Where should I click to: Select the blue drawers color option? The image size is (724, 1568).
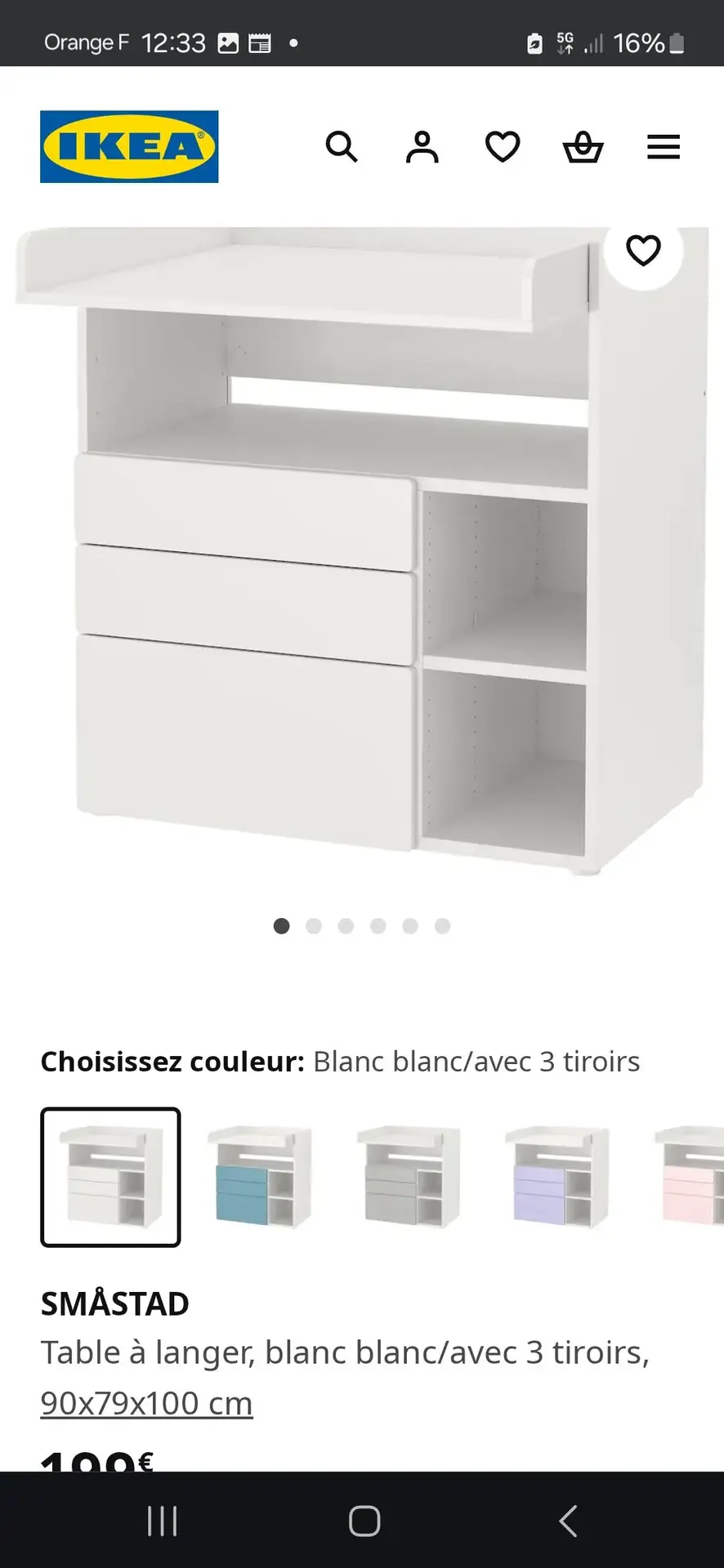click(x=259, y=1177)
